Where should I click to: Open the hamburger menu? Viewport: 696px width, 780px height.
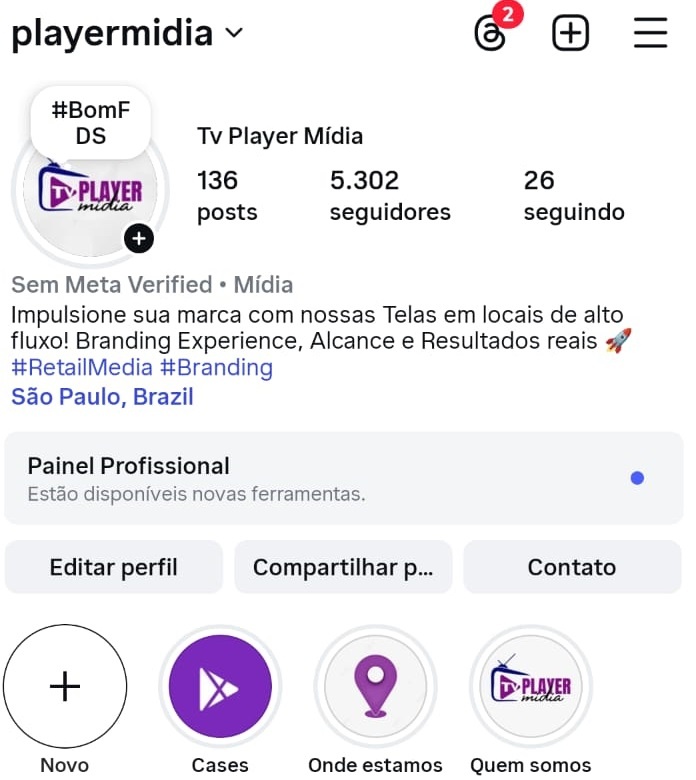650,34
